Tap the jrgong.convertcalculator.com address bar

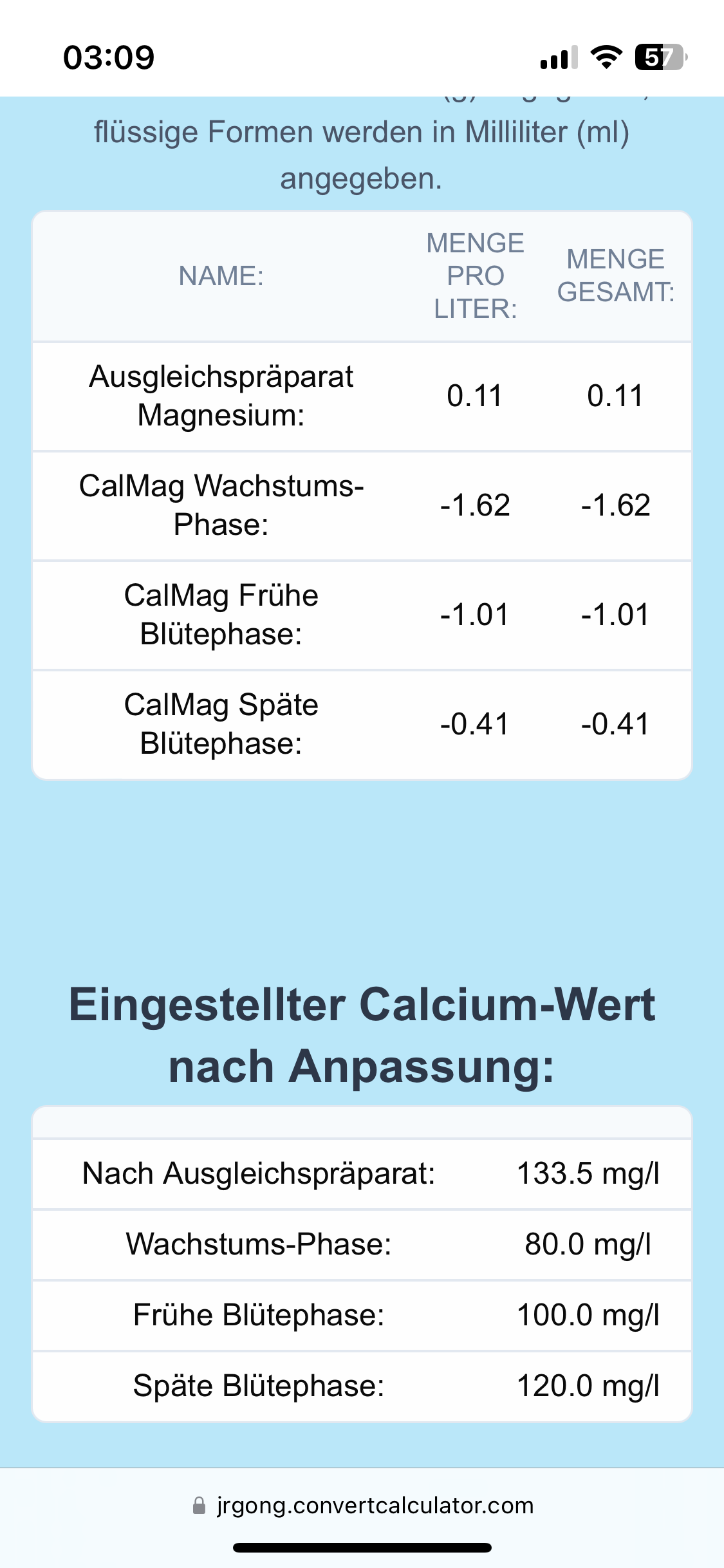[362, 1505]
